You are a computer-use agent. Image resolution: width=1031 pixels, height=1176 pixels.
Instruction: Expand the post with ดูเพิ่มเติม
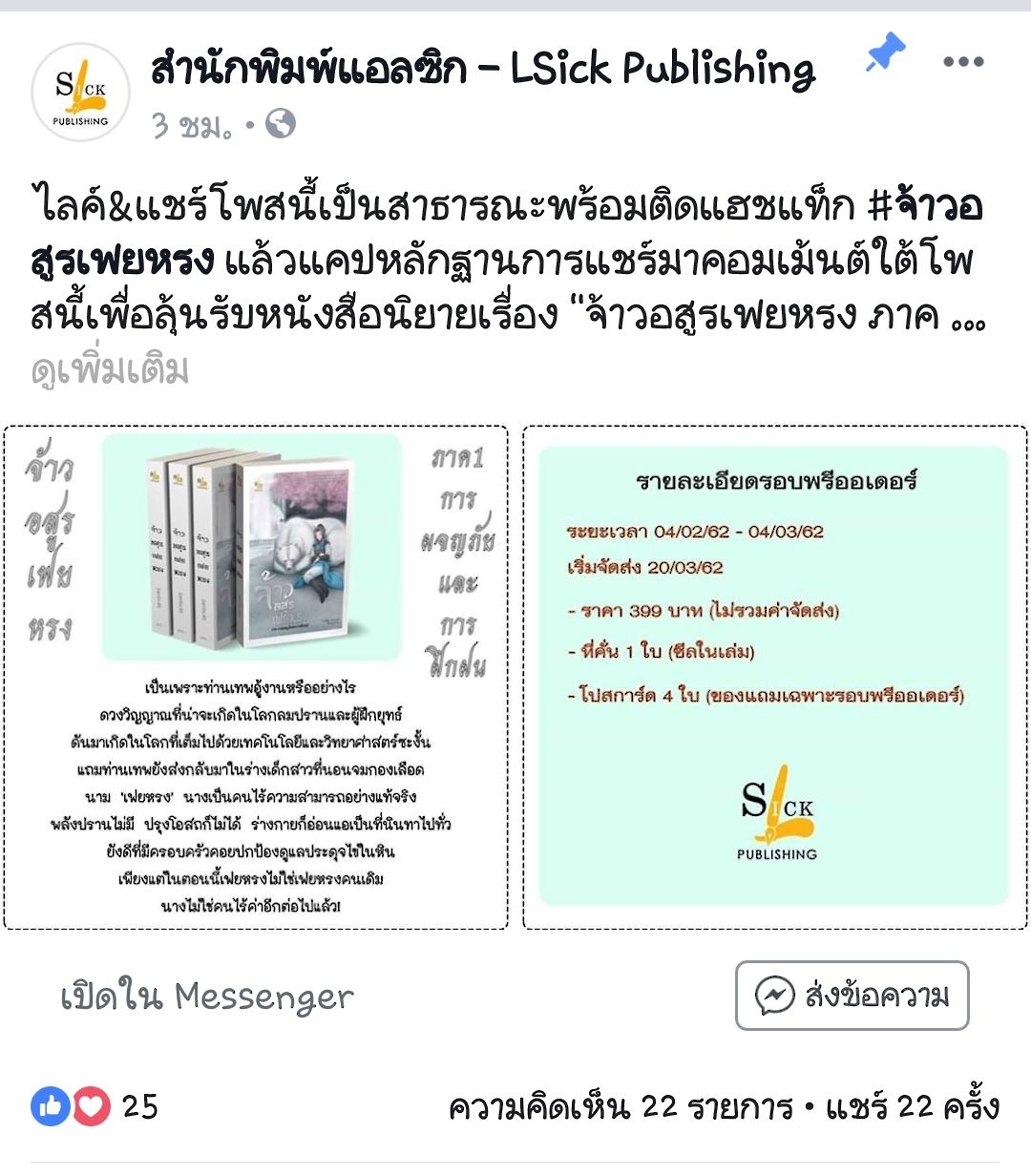(x=110, y=370)
